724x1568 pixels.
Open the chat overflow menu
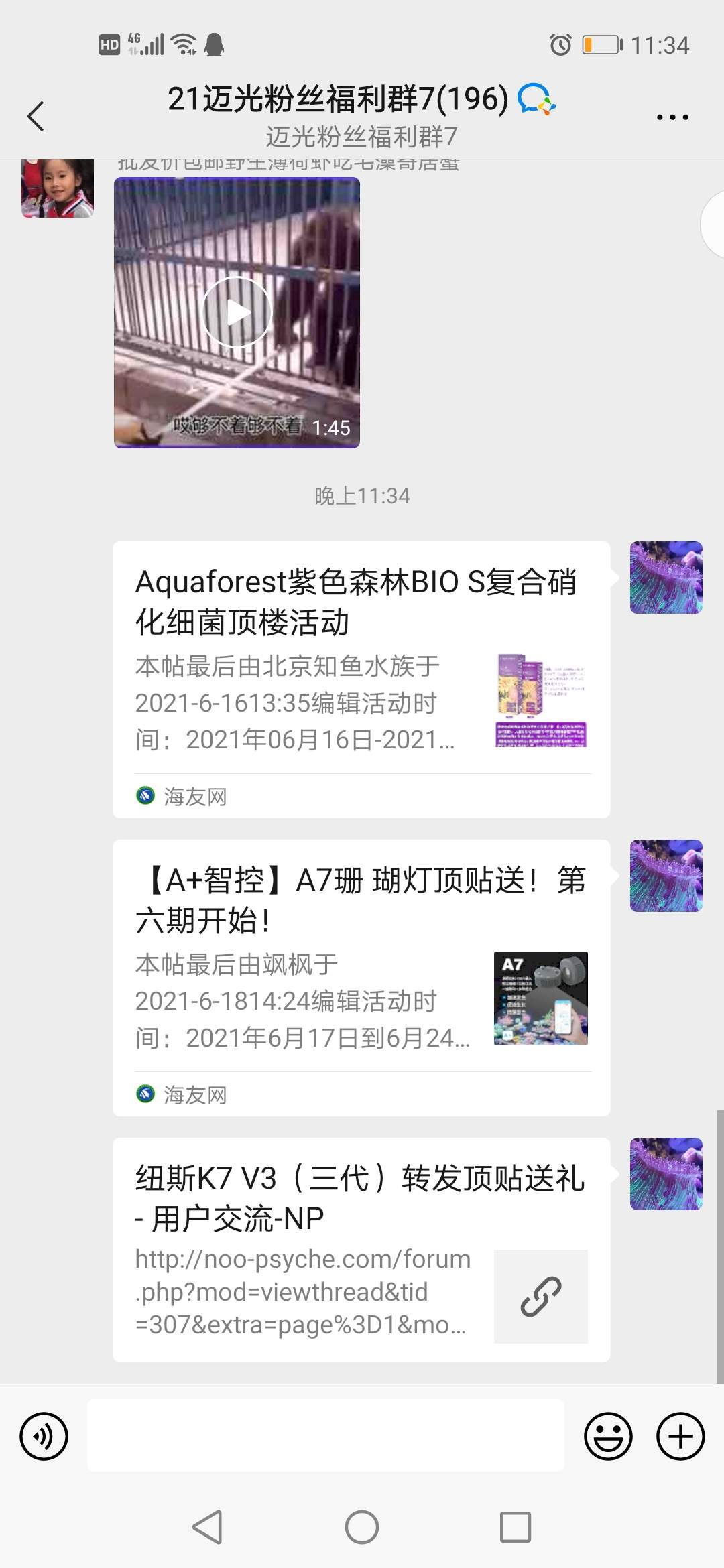(x=672, y=117)
